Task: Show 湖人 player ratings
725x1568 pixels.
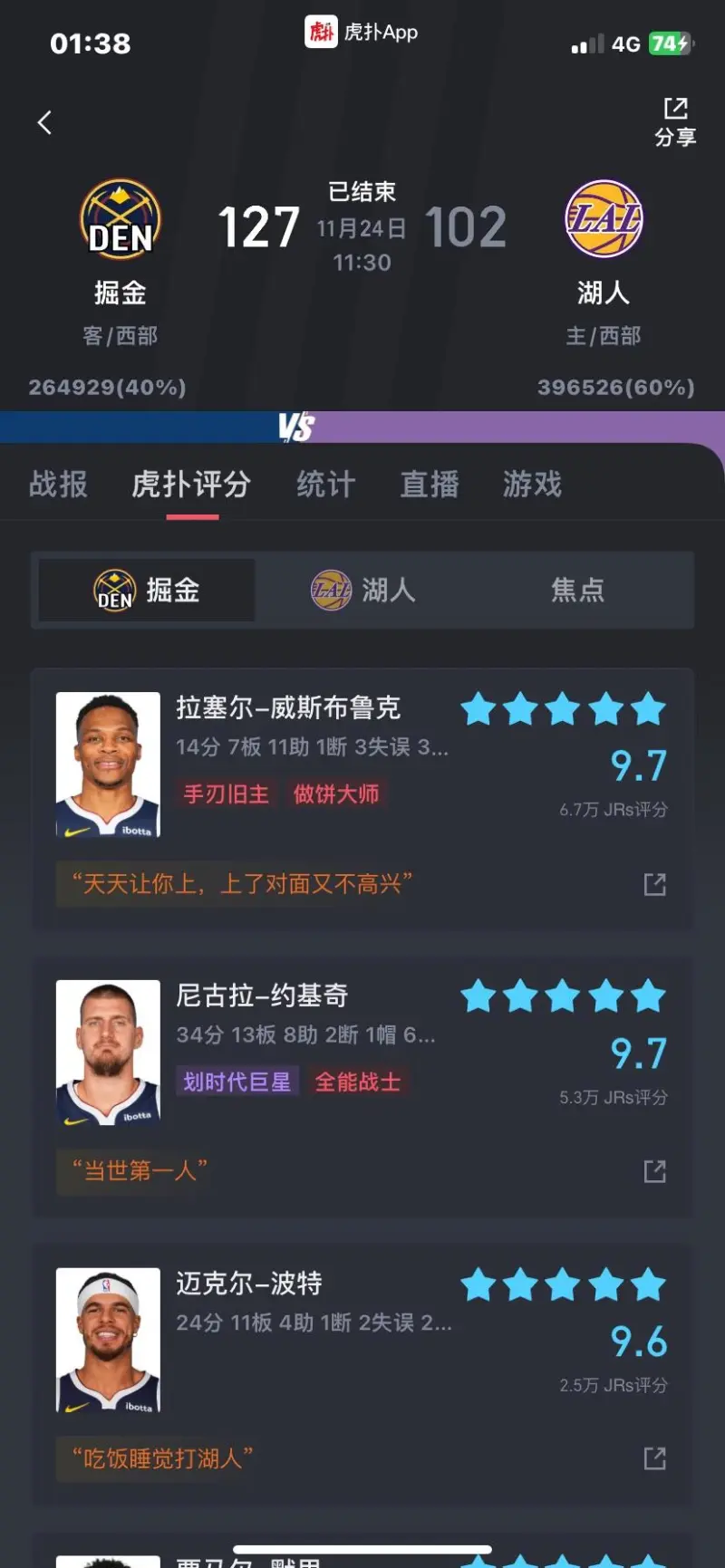Action: [x=362, y=591]
